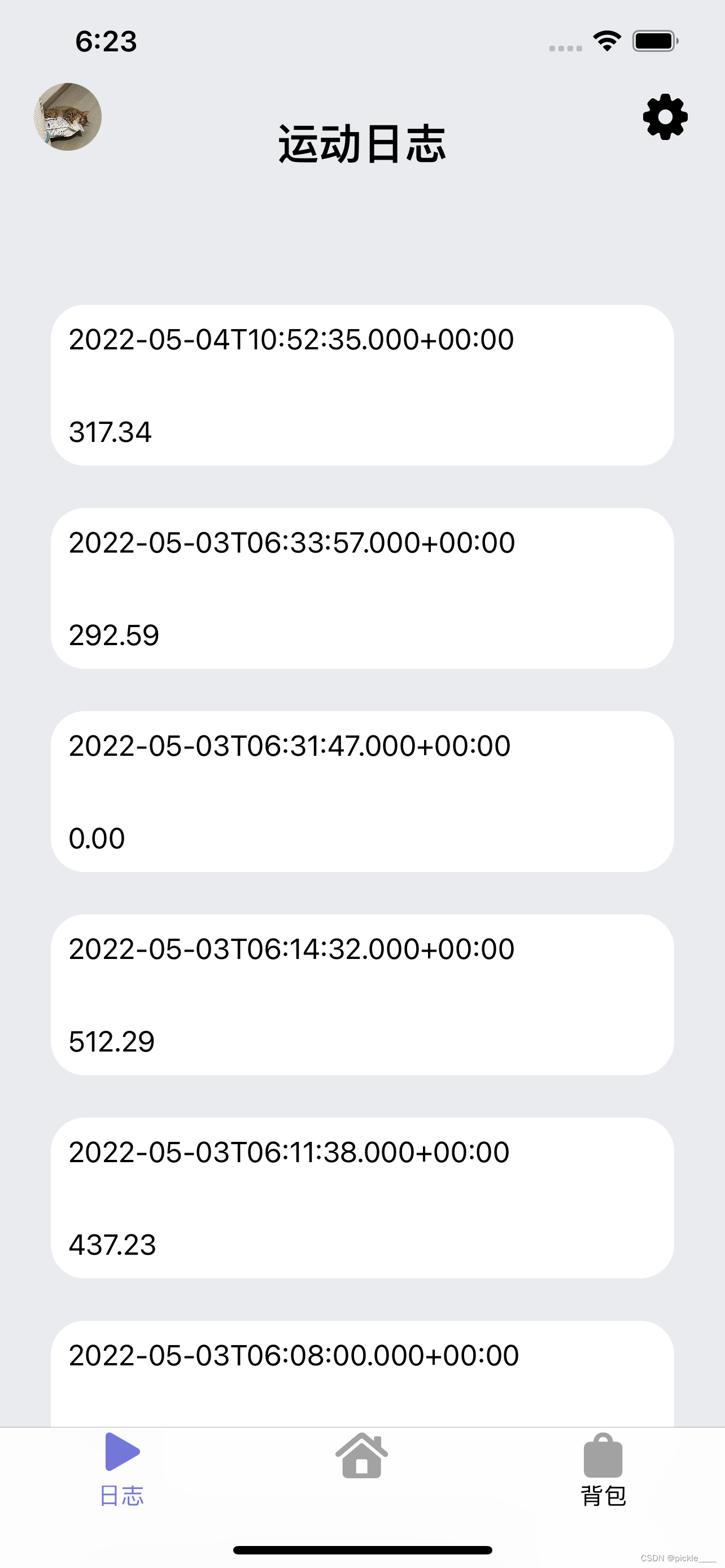The width and height of the screenshot is (725, 1568).
Task: Open the log card showing 512.29
Action: click(362, 995)
